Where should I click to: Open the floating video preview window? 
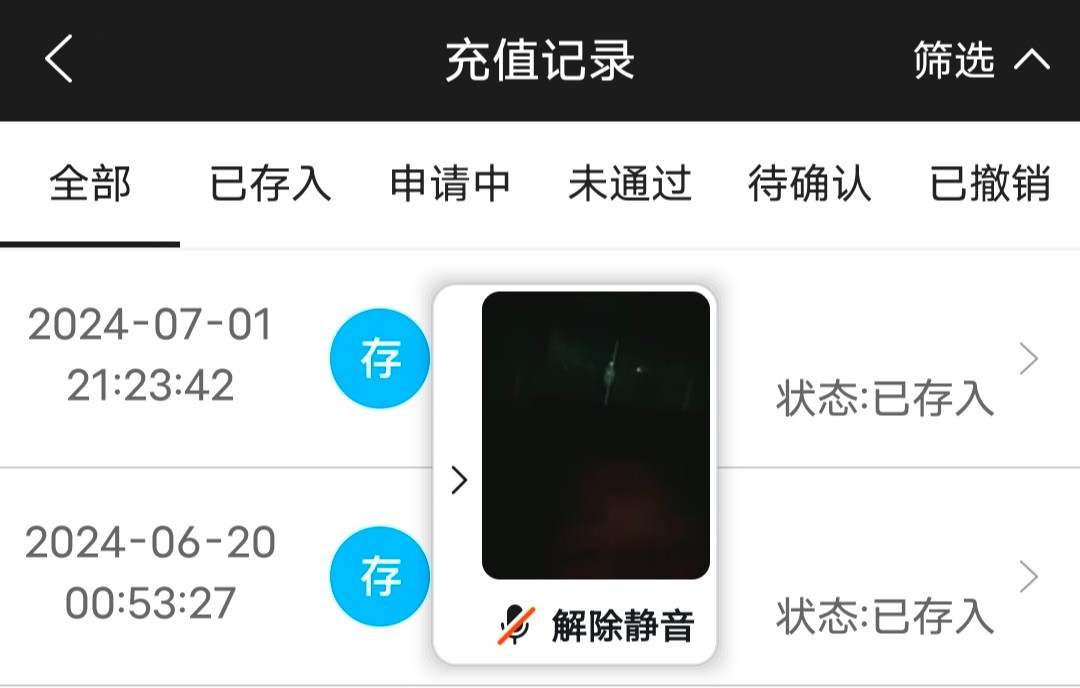596,435
